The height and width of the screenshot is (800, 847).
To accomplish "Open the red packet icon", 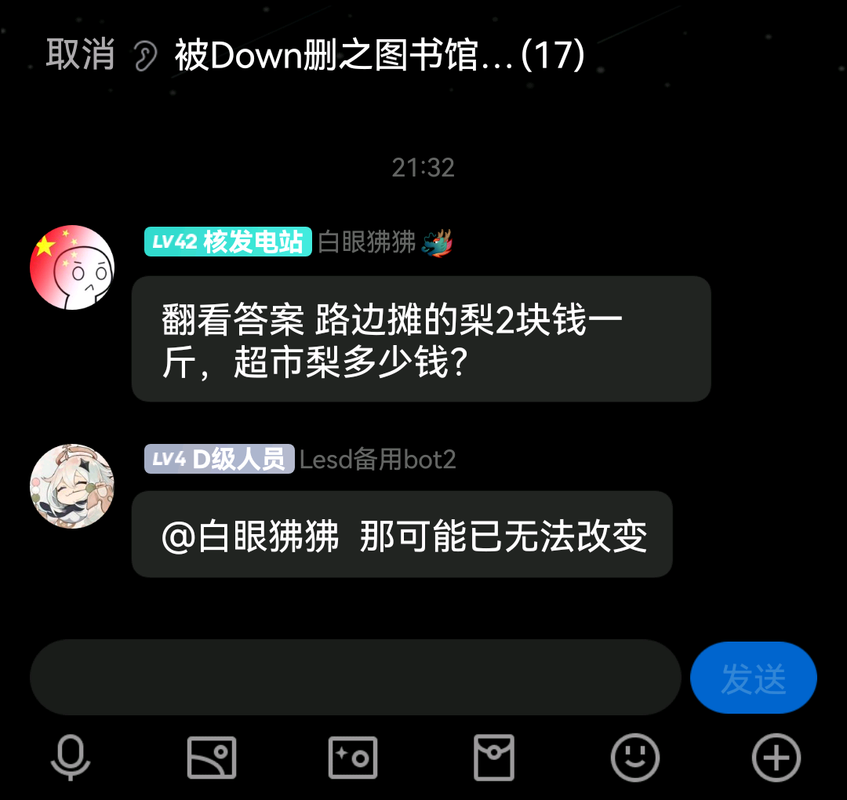I will (x=493, y=758).
